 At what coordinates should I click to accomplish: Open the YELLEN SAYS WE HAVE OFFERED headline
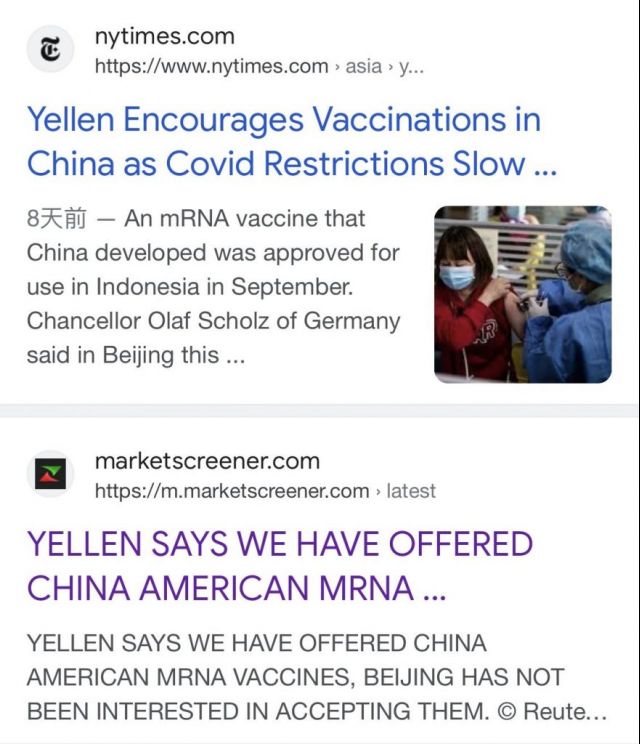coord(280,566)
